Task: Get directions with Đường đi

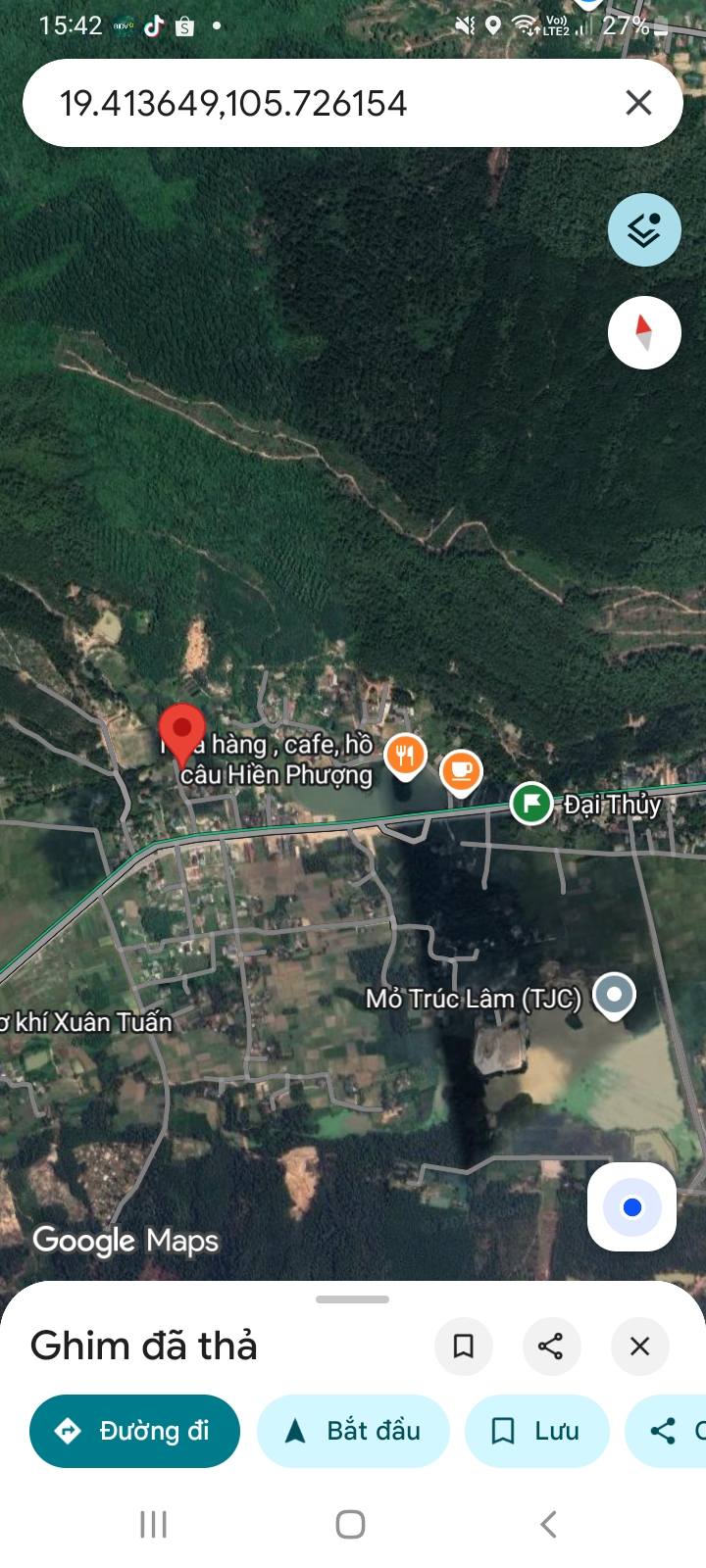Action: click(135, 1431)
